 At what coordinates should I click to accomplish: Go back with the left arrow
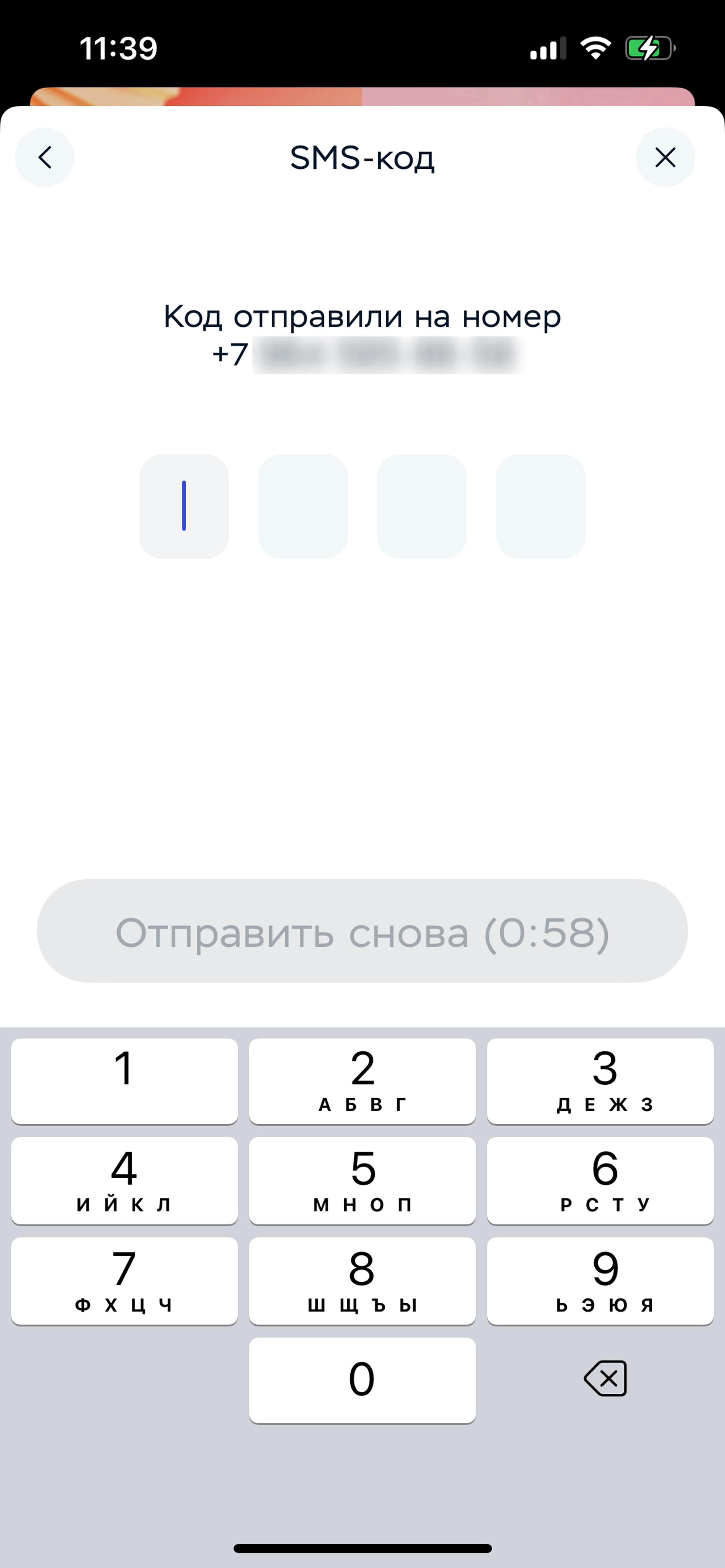(x=44, y=157)
